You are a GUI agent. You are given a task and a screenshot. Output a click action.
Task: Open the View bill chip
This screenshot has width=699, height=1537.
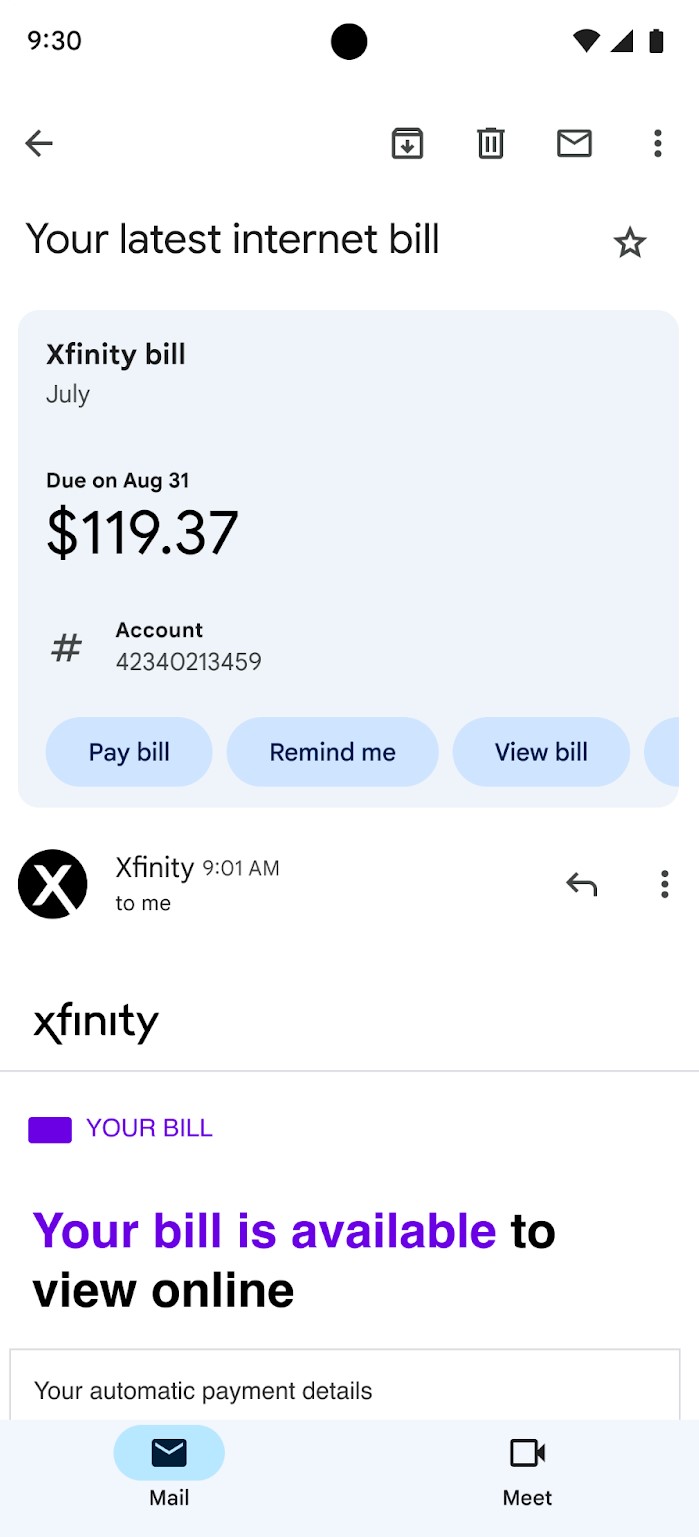[541, 752]
